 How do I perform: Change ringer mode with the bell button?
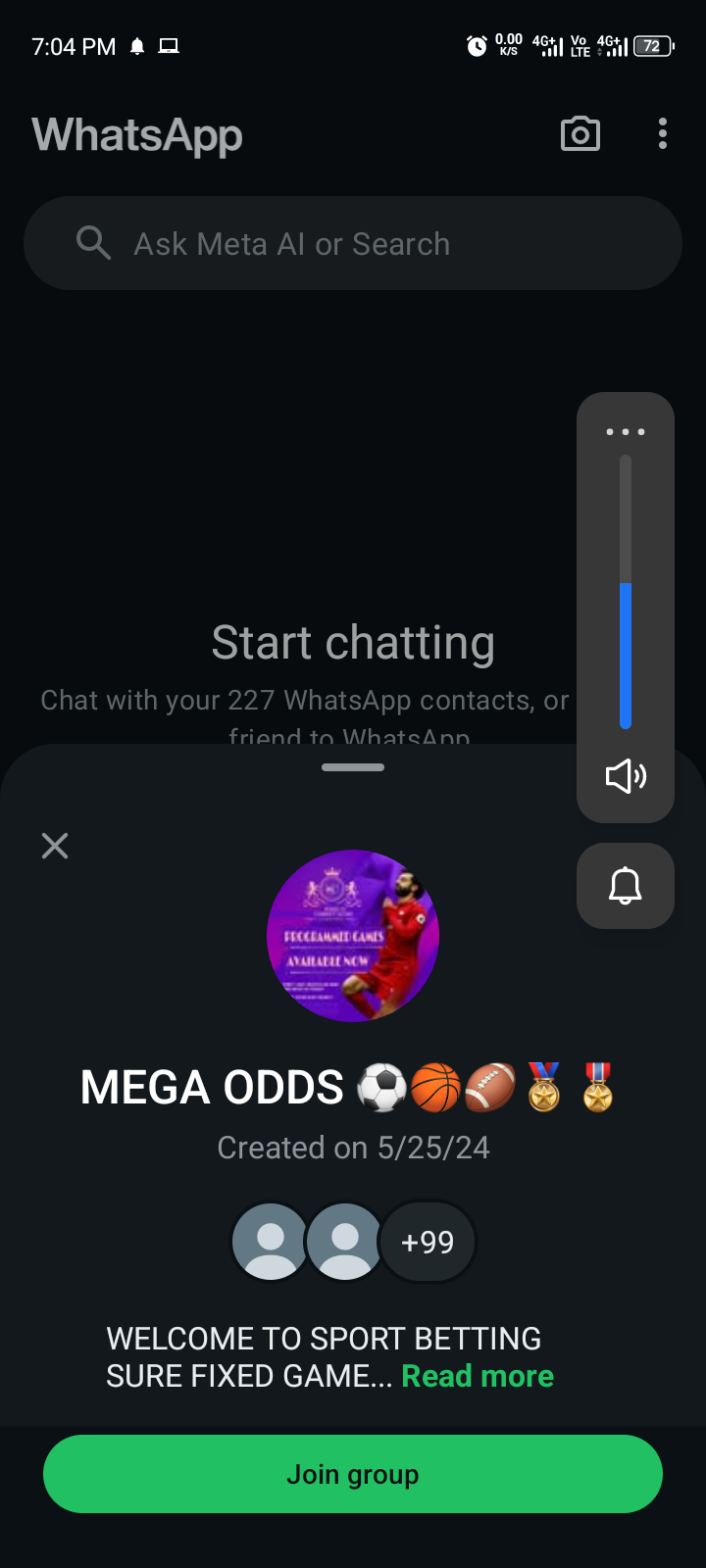[x=625, y=886]
